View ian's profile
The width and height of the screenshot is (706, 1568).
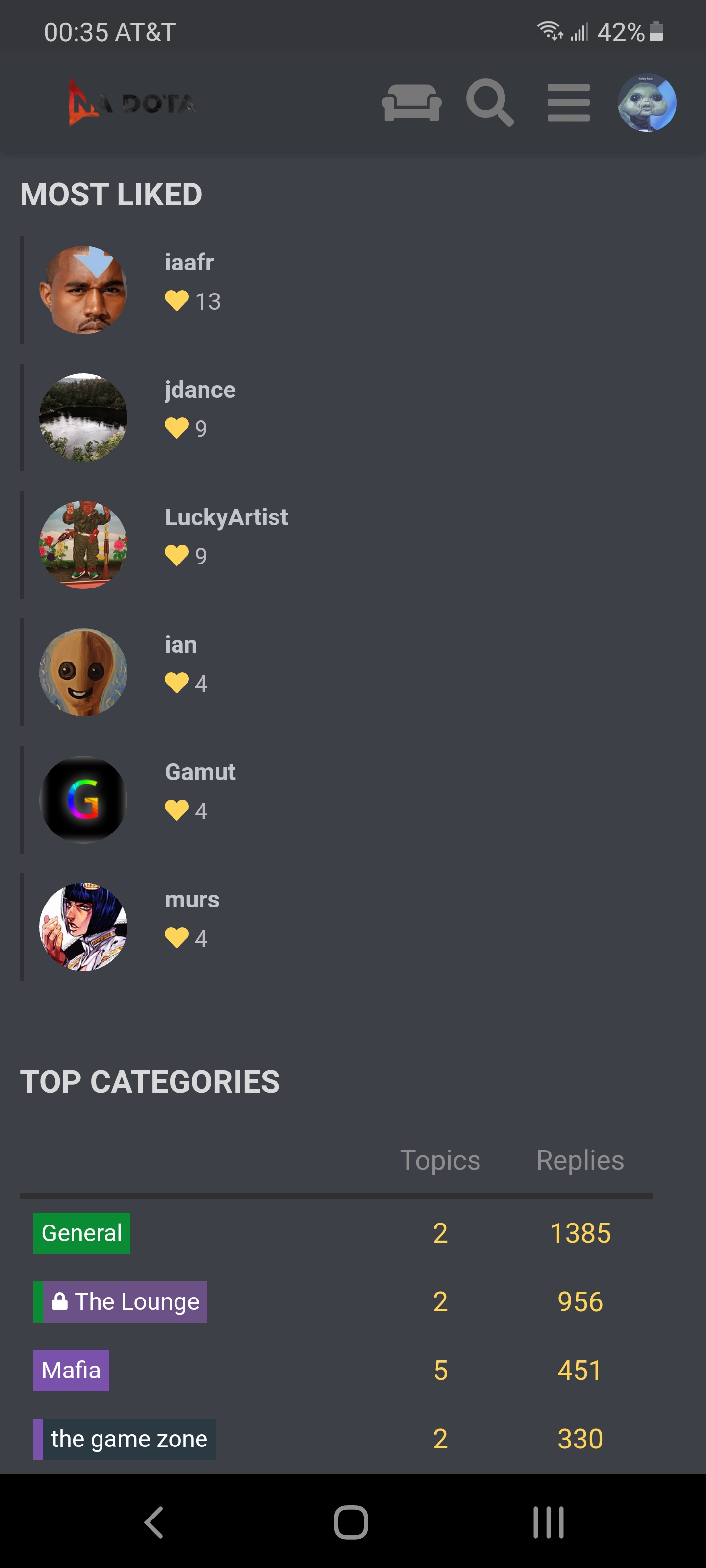[x=180, y=644]
